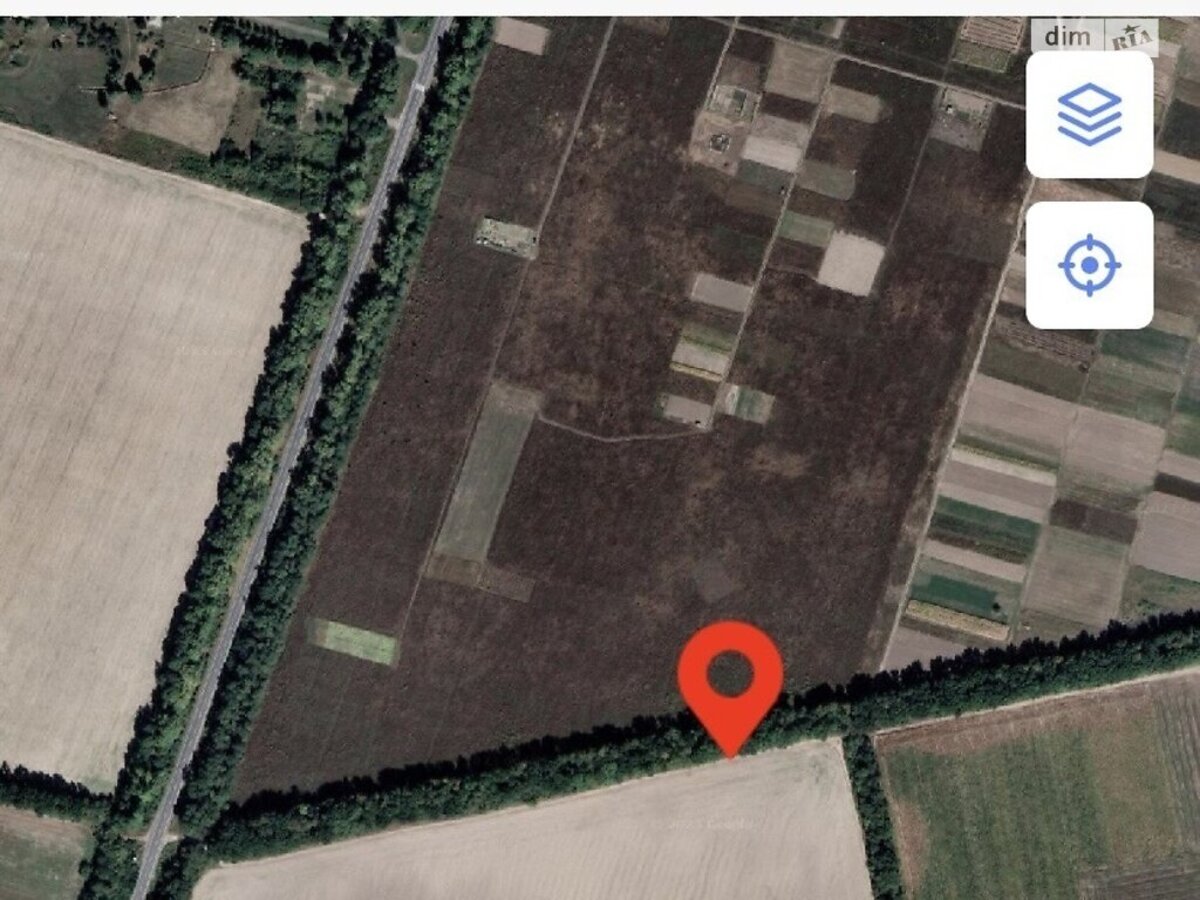This screenshot has height=900, width=1200.
Task: Open the map layers selector
Action: pos(1089,115)
